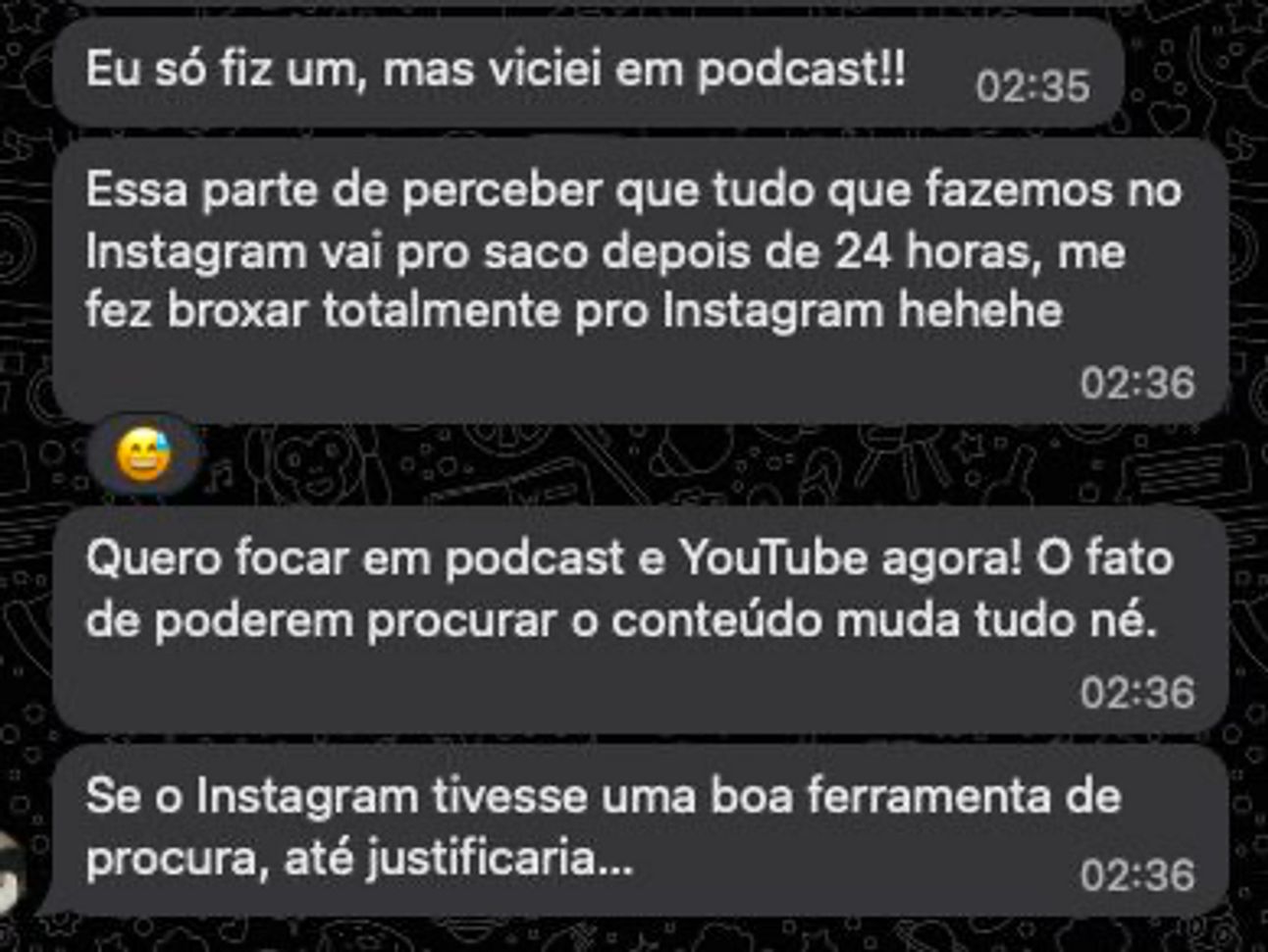Viewport: 1268px width, 952px height.
Task: Open the sender's profile picture
Action: (10, 873)
